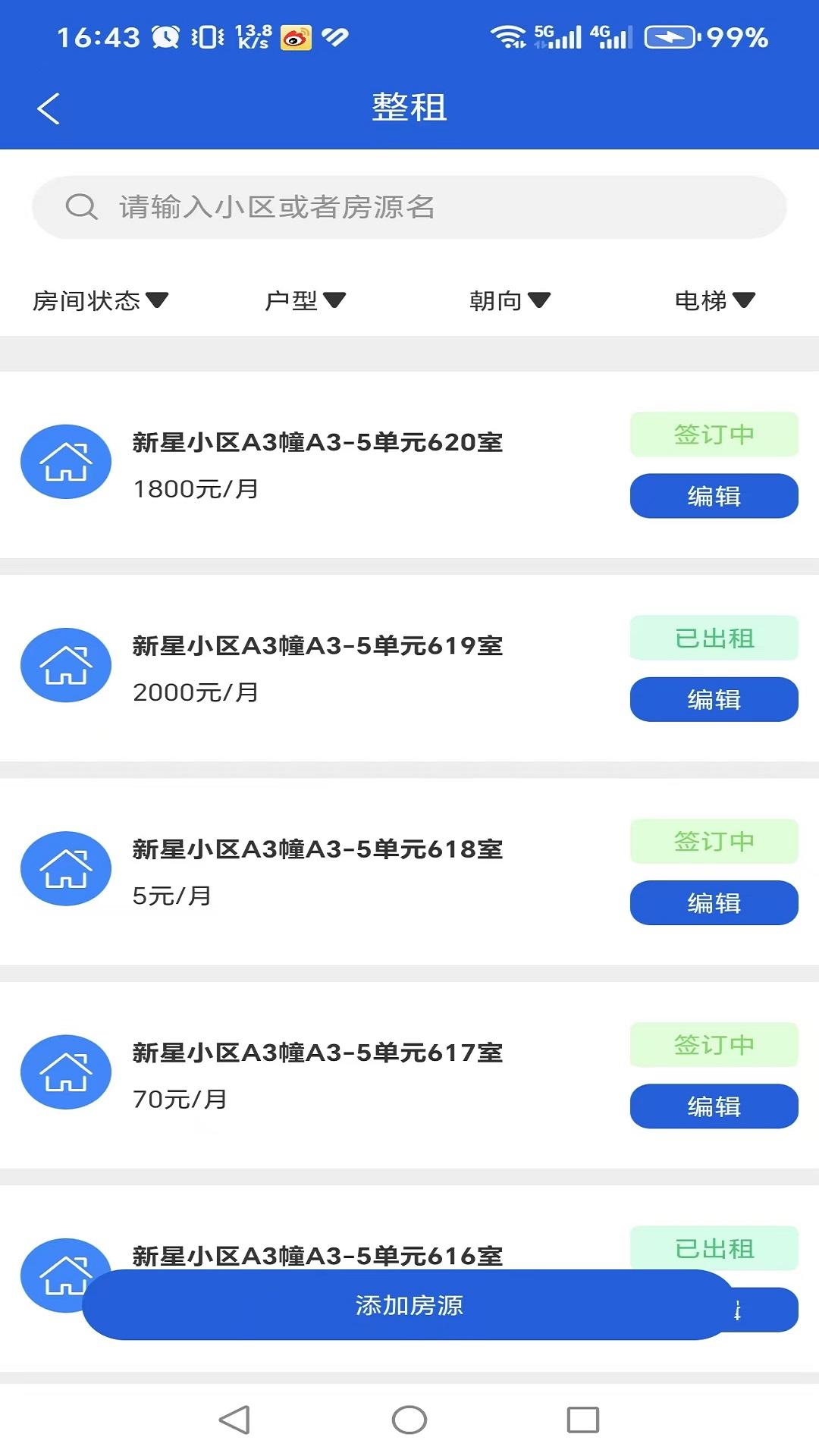Screen dimensions: 819x1456
Task: Tap the house icon beside unit 619室
Action: click(66, 665)
